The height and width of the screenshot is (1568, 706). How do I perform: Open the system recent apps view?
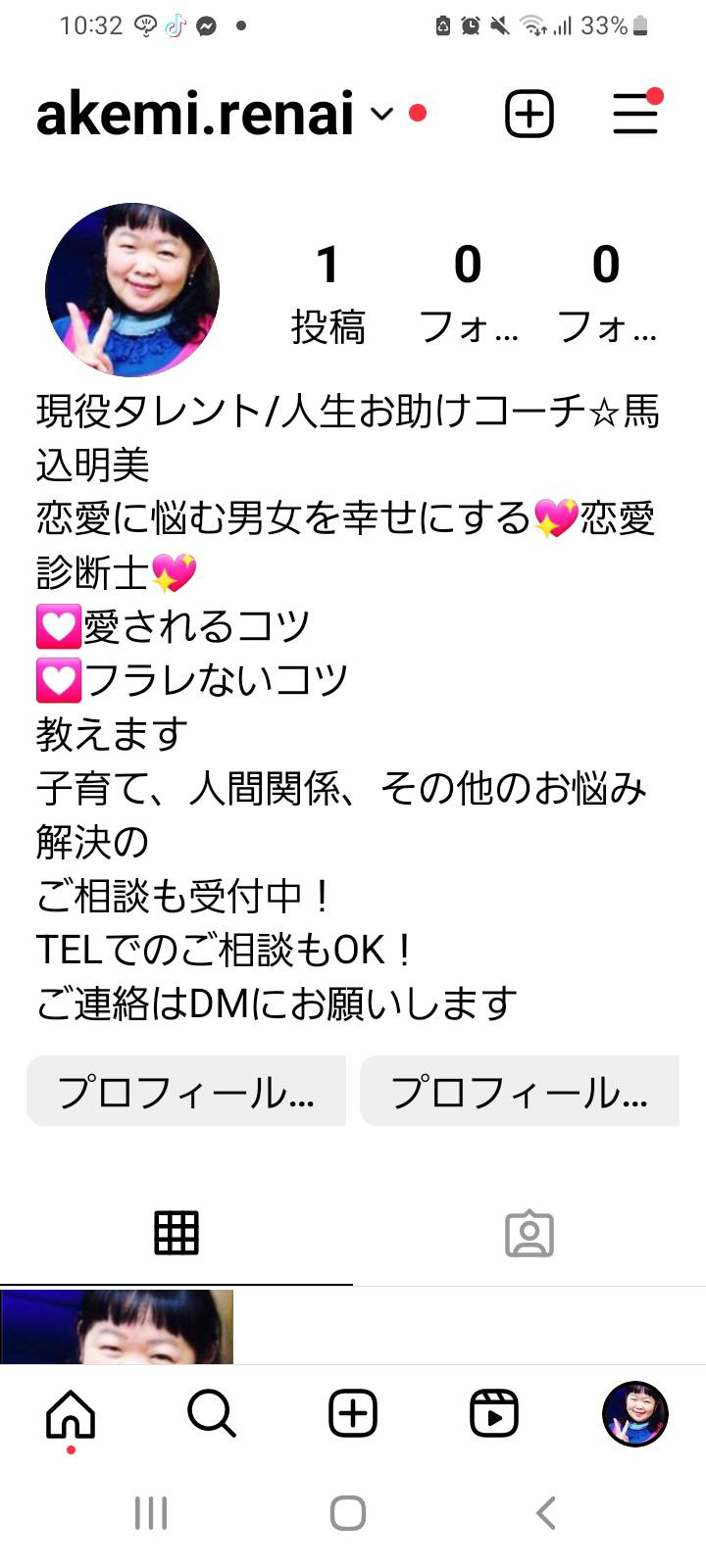pos(151,1513)
